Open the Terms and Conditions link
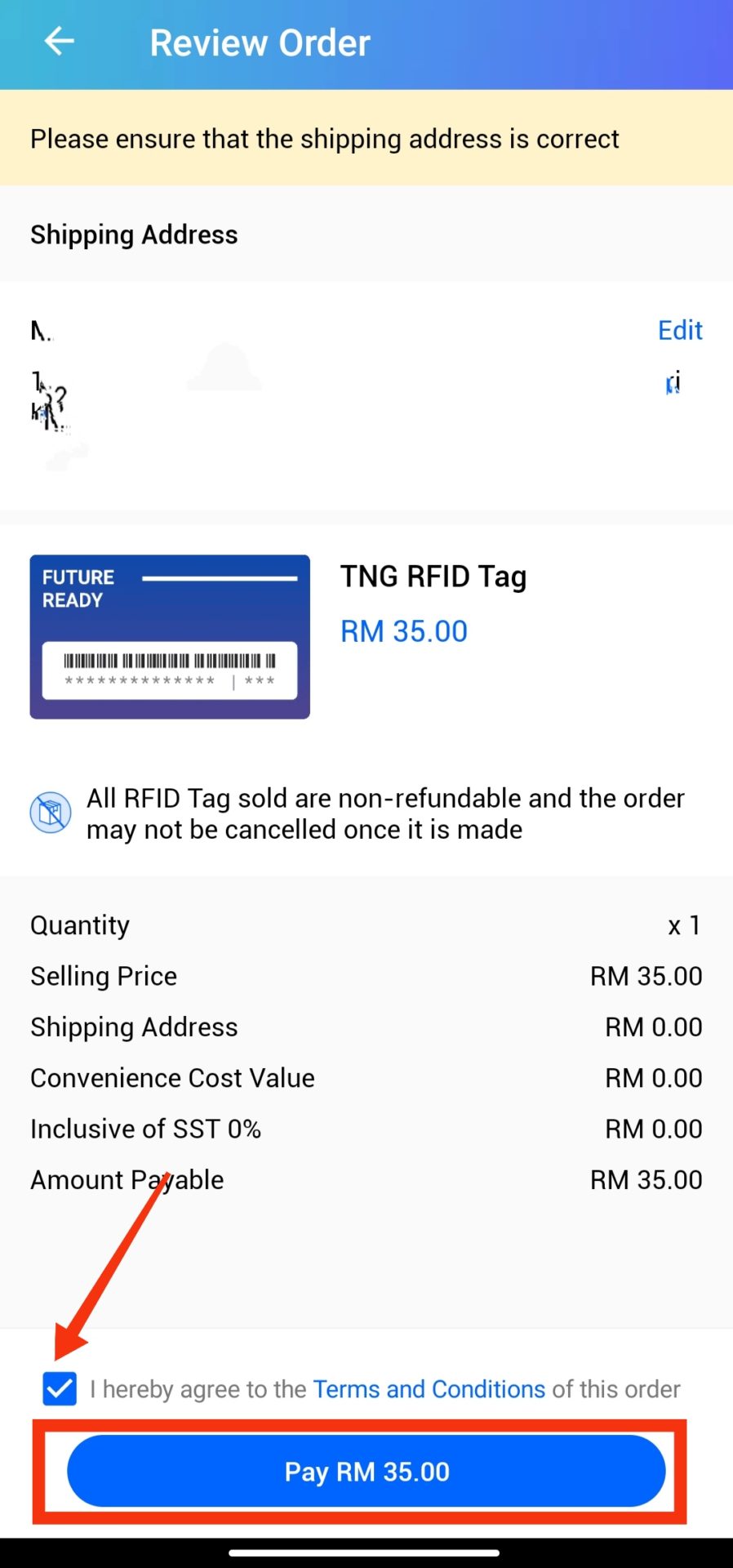The image size is (733, 1568). 429,1389
